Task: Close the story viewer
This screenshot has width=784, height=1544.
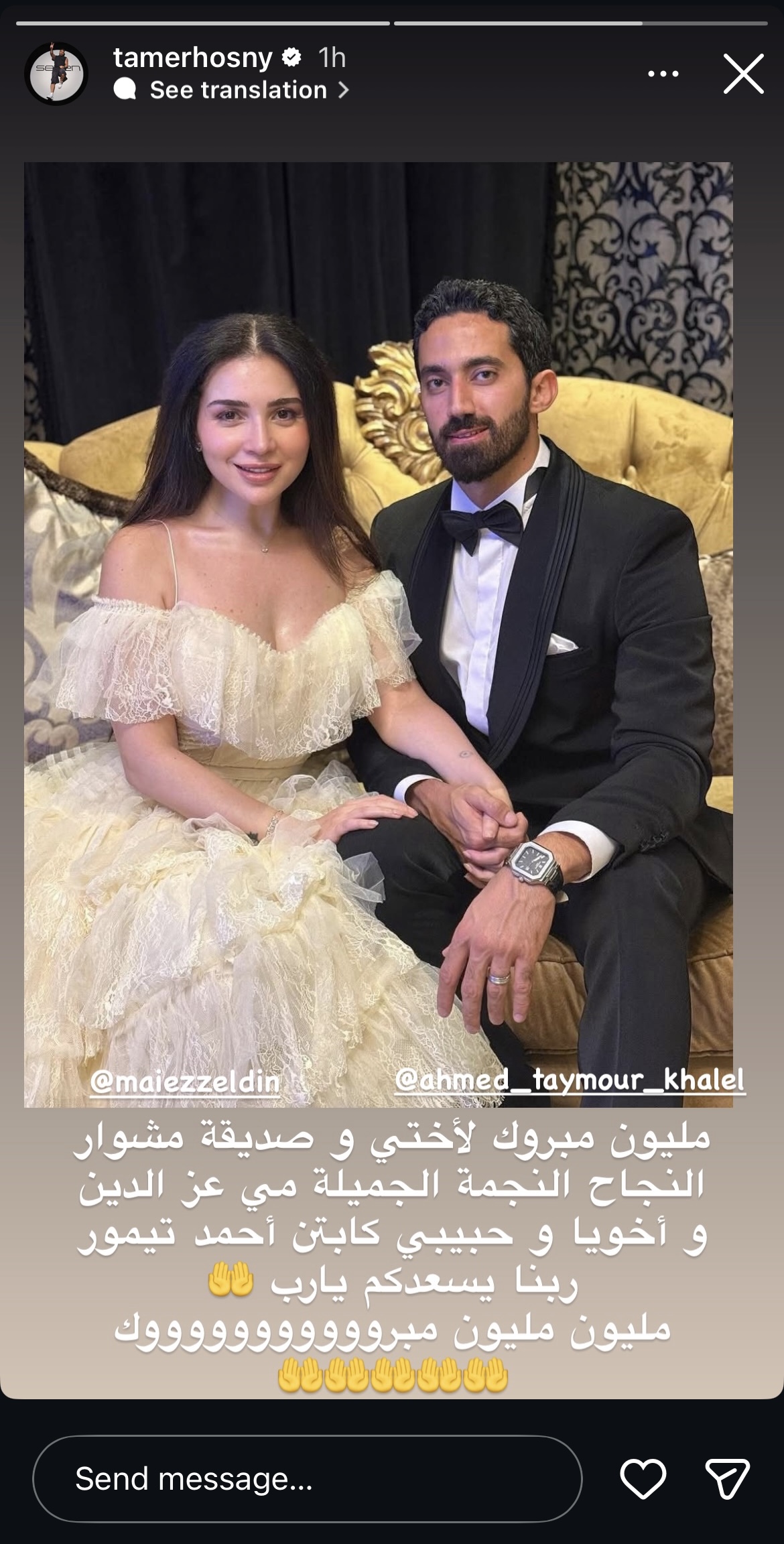Action: pyautogui.click(x=743, y=74)
